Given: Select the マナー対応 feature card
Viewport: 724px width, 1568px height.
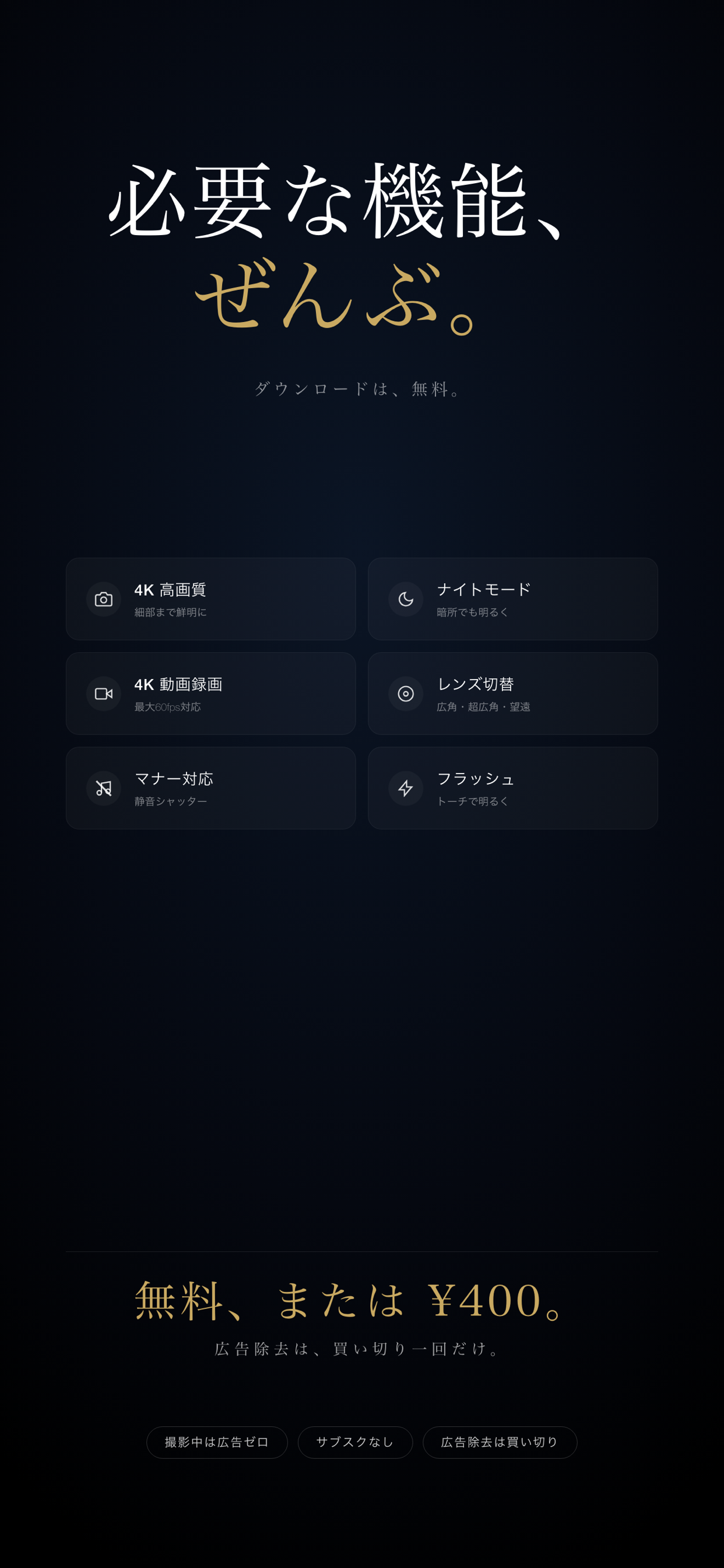Looking at the screenshot, I should pyautogui.click(x=211, y=788).
